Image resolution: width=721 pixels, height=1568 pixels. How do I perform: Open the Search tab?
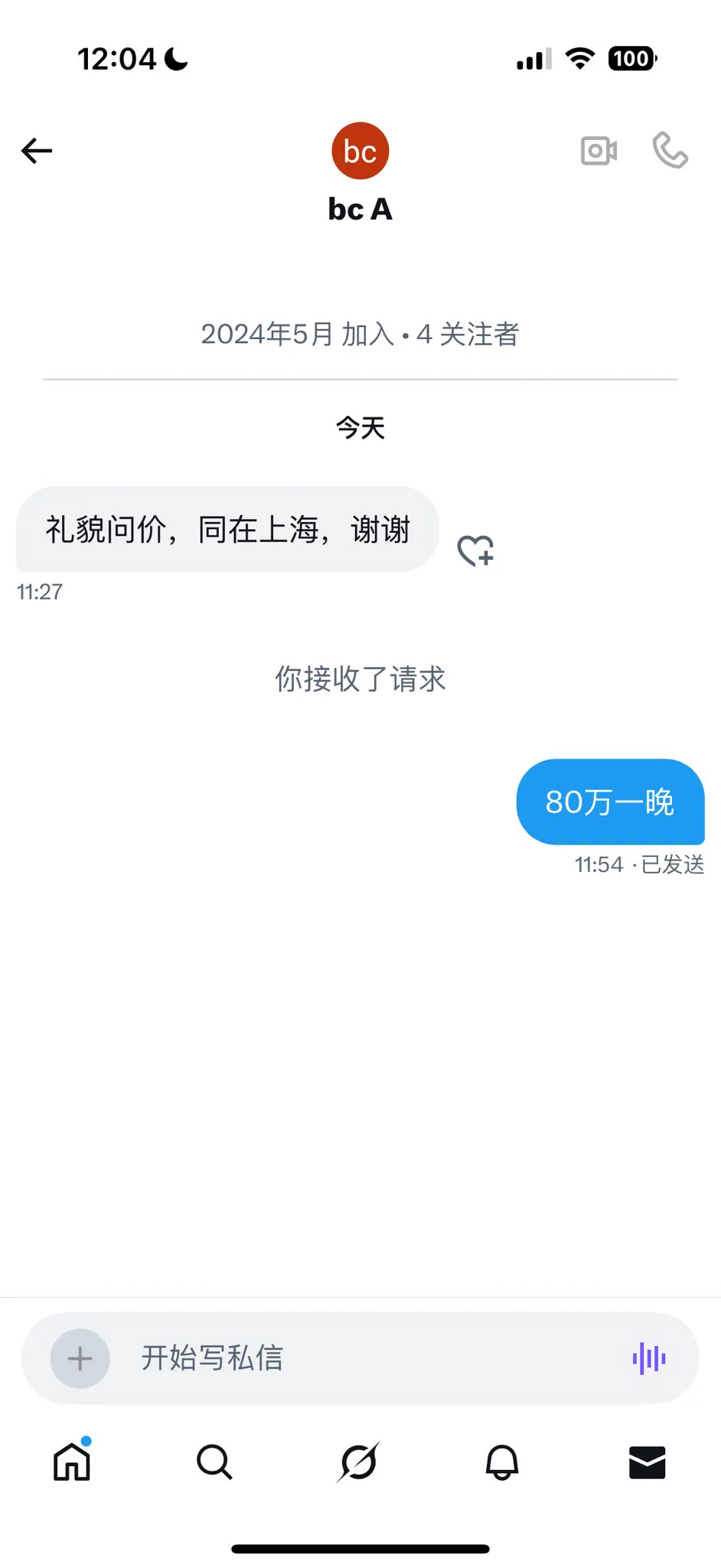point(215,1462)
